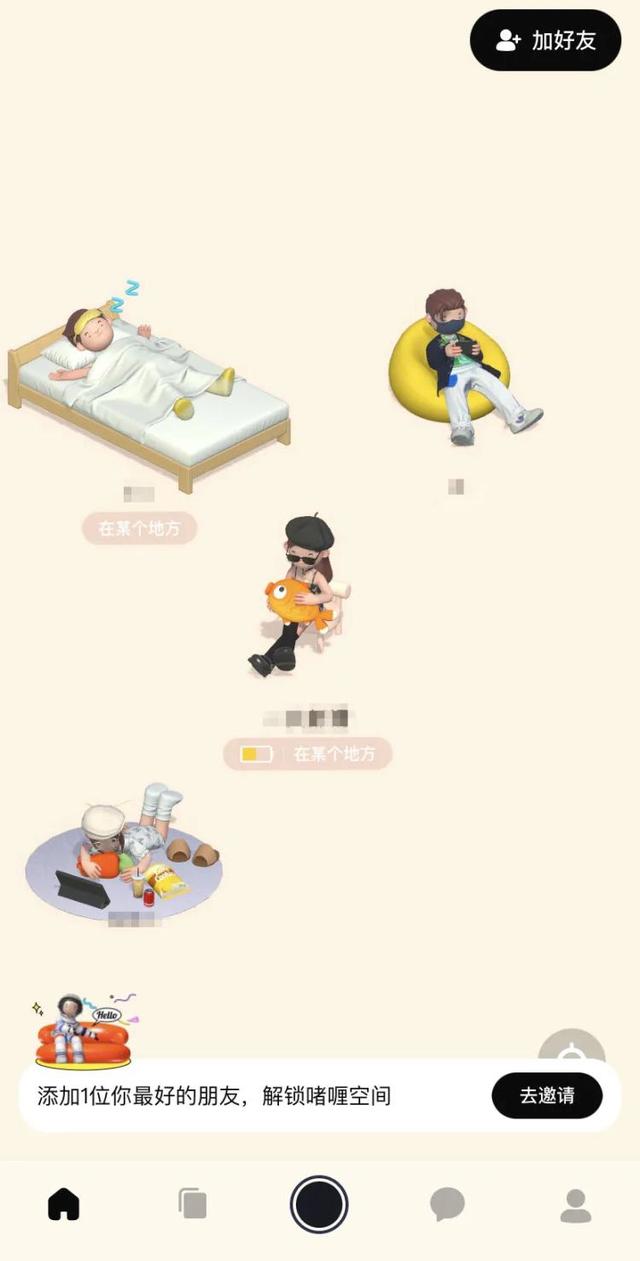Viewport: 640px width, 1261px height.
Task: Open the friend sleeping in bed
Action: [x=140, y=380]
